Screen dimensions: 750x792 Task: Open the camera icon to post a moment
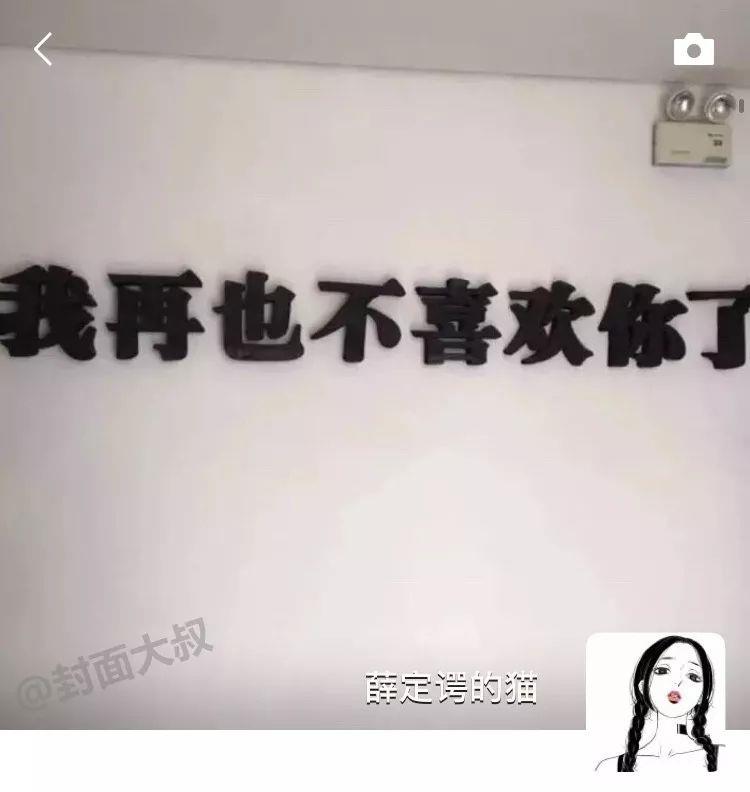[694, 50]
